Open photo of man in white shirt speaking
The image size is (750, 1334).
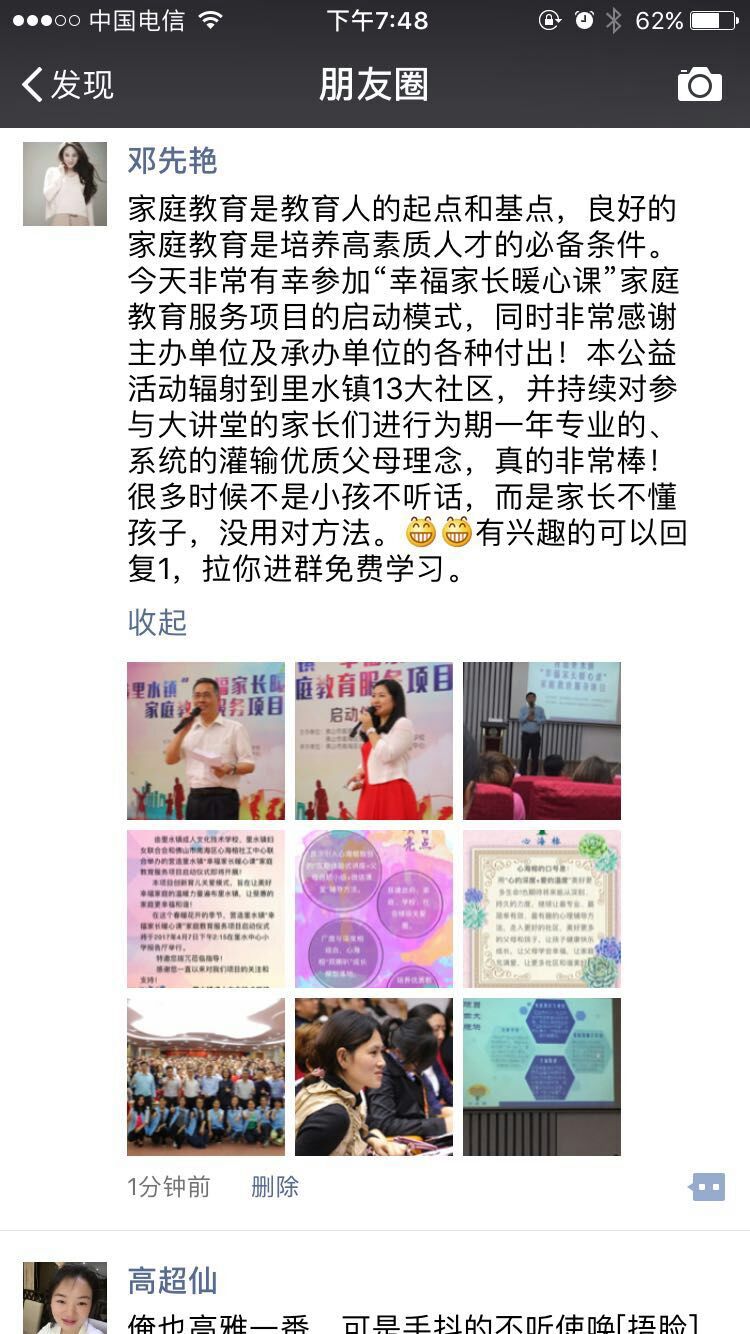tap(206, 741)
